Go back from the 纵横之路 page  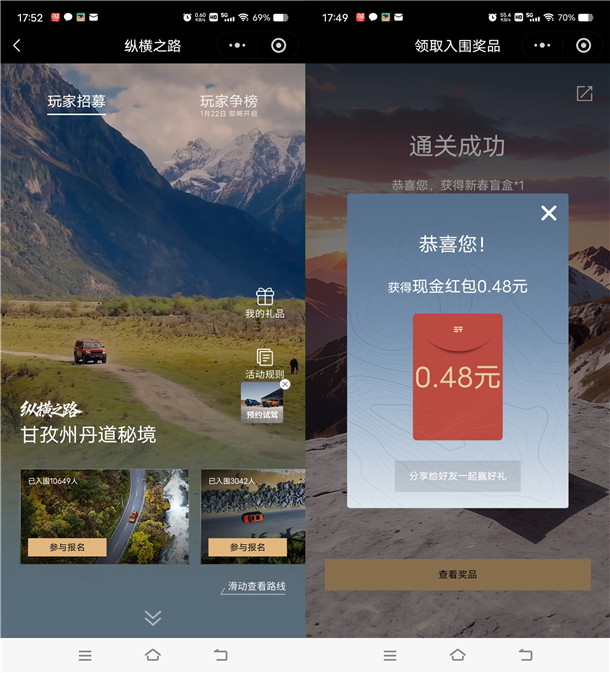click(17, 45)
